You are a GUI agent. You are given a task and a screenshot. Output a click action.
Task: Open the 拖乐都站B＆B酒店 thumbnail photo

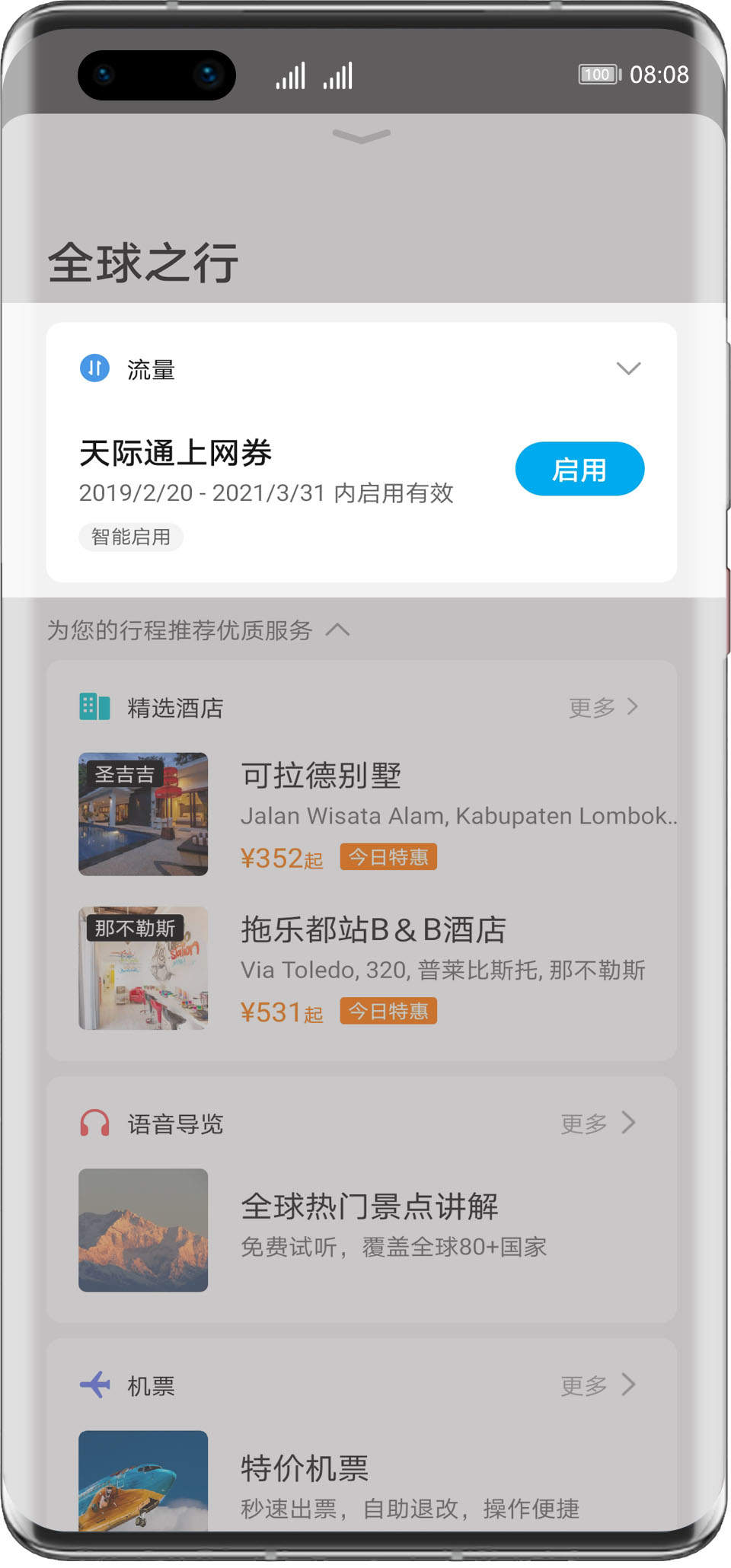142,968
